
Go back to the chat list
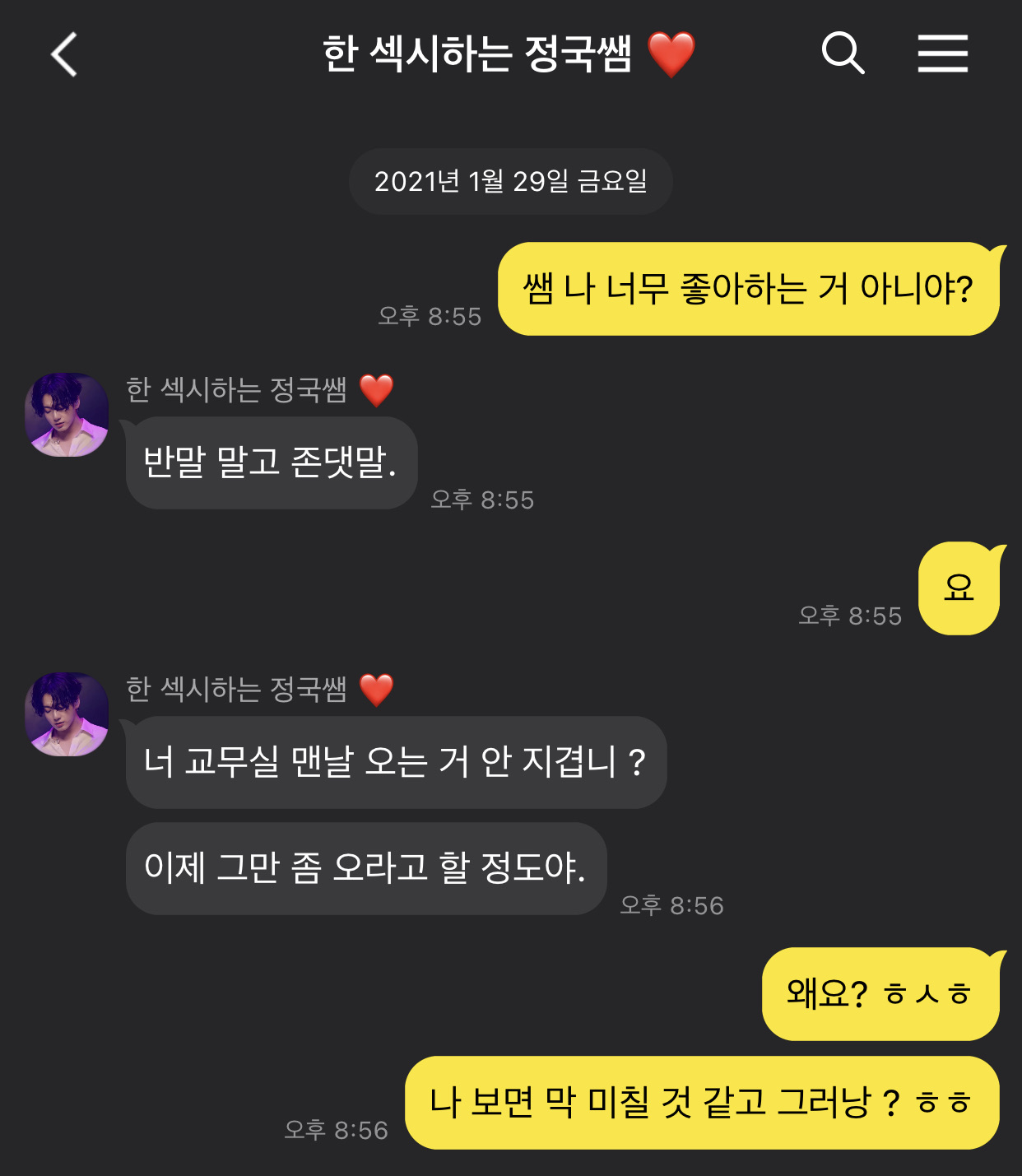coord(64,54)
